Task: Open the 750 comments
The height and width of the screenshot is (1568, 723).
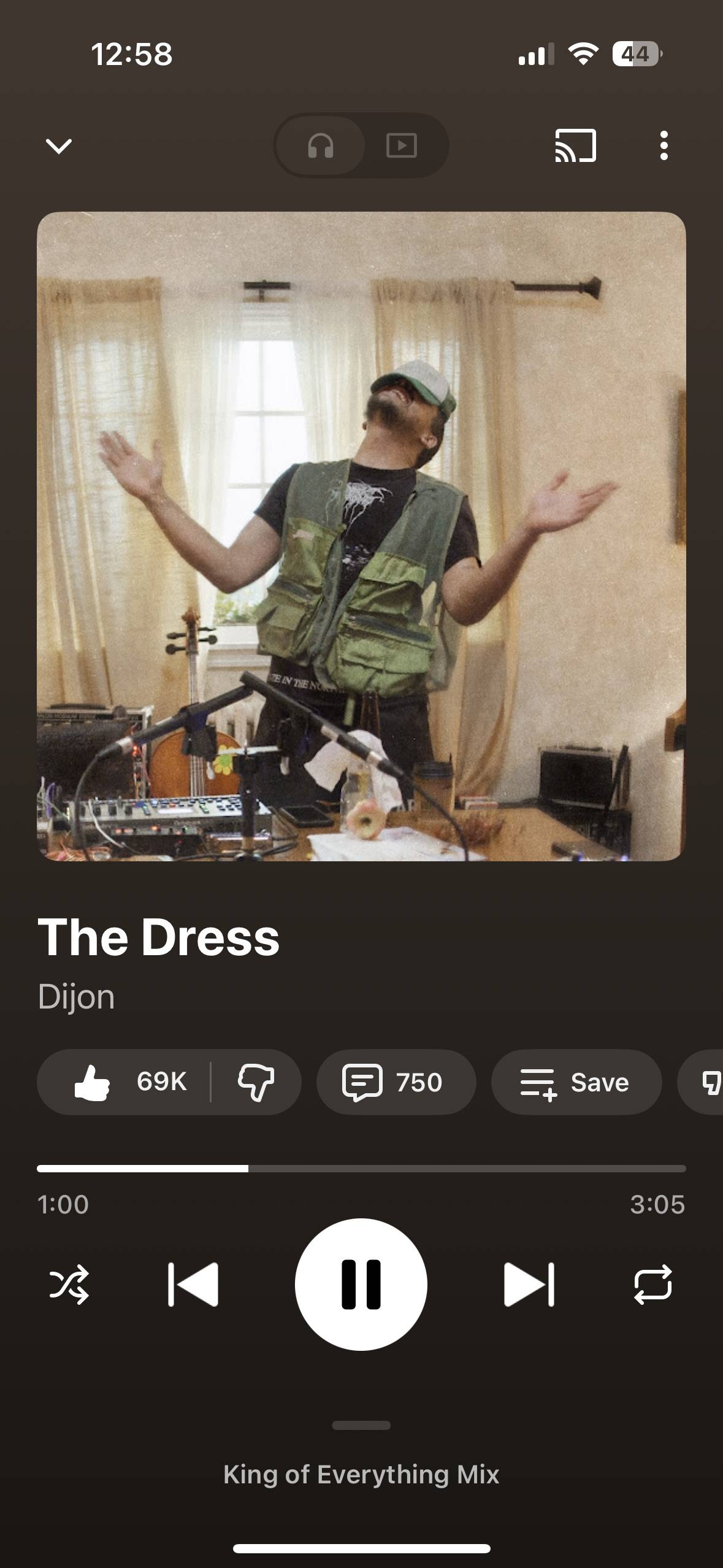Action: [396, 1082]
